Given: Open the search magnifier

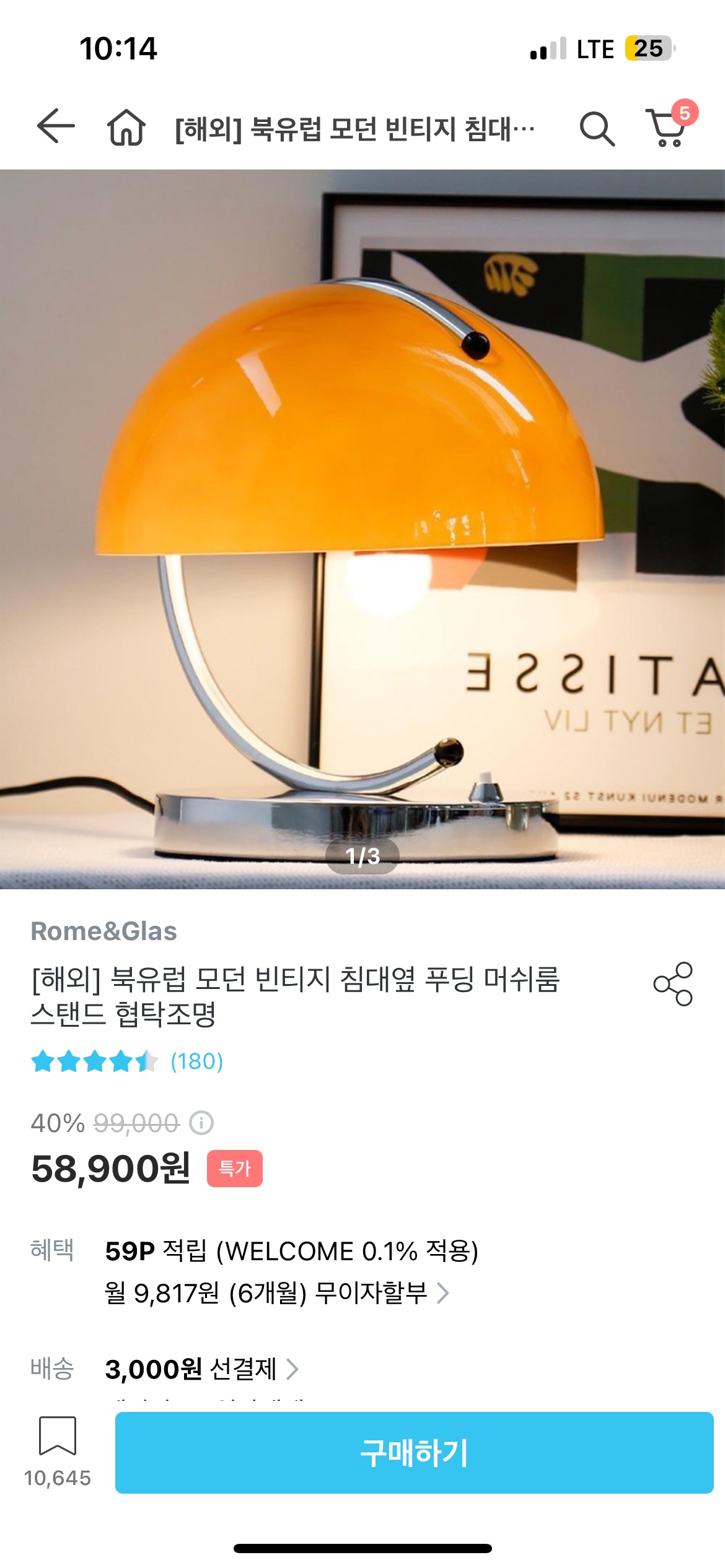Looking at the screenshot, I should tap(597, 129).
